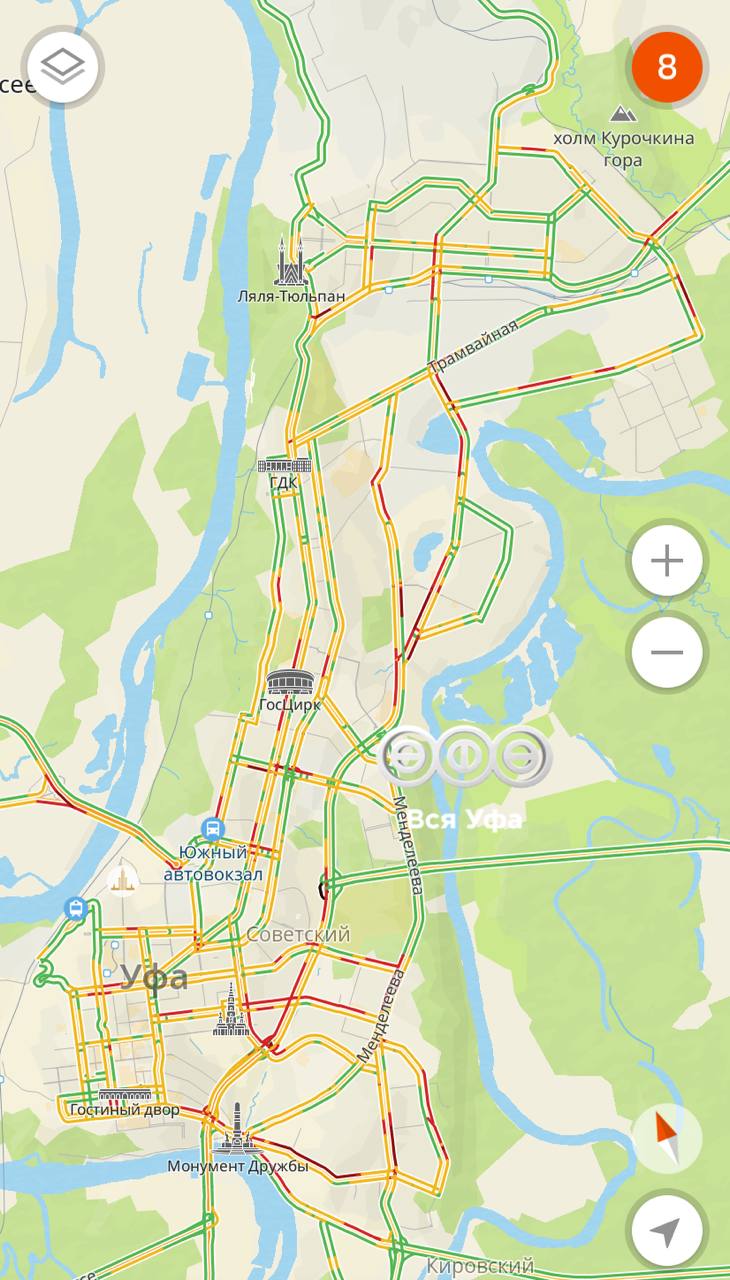This screenshot has height=1280, width=730.
Task: Tap the Южный автовокзал bus station marker
Action: coord(212,829)
